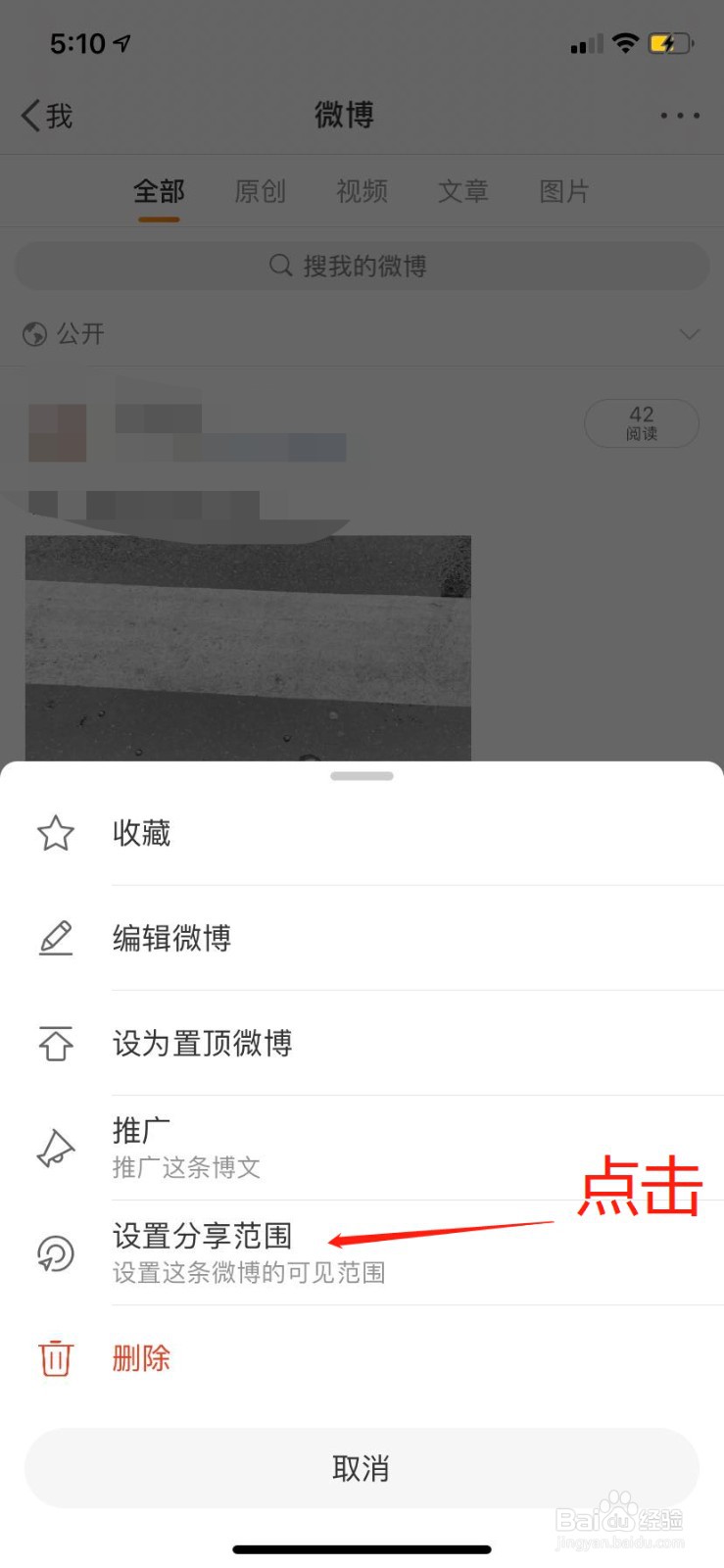Click the 42 阅读 read count badge
Screen dimensions: 724x1568
tap(641, 422)
